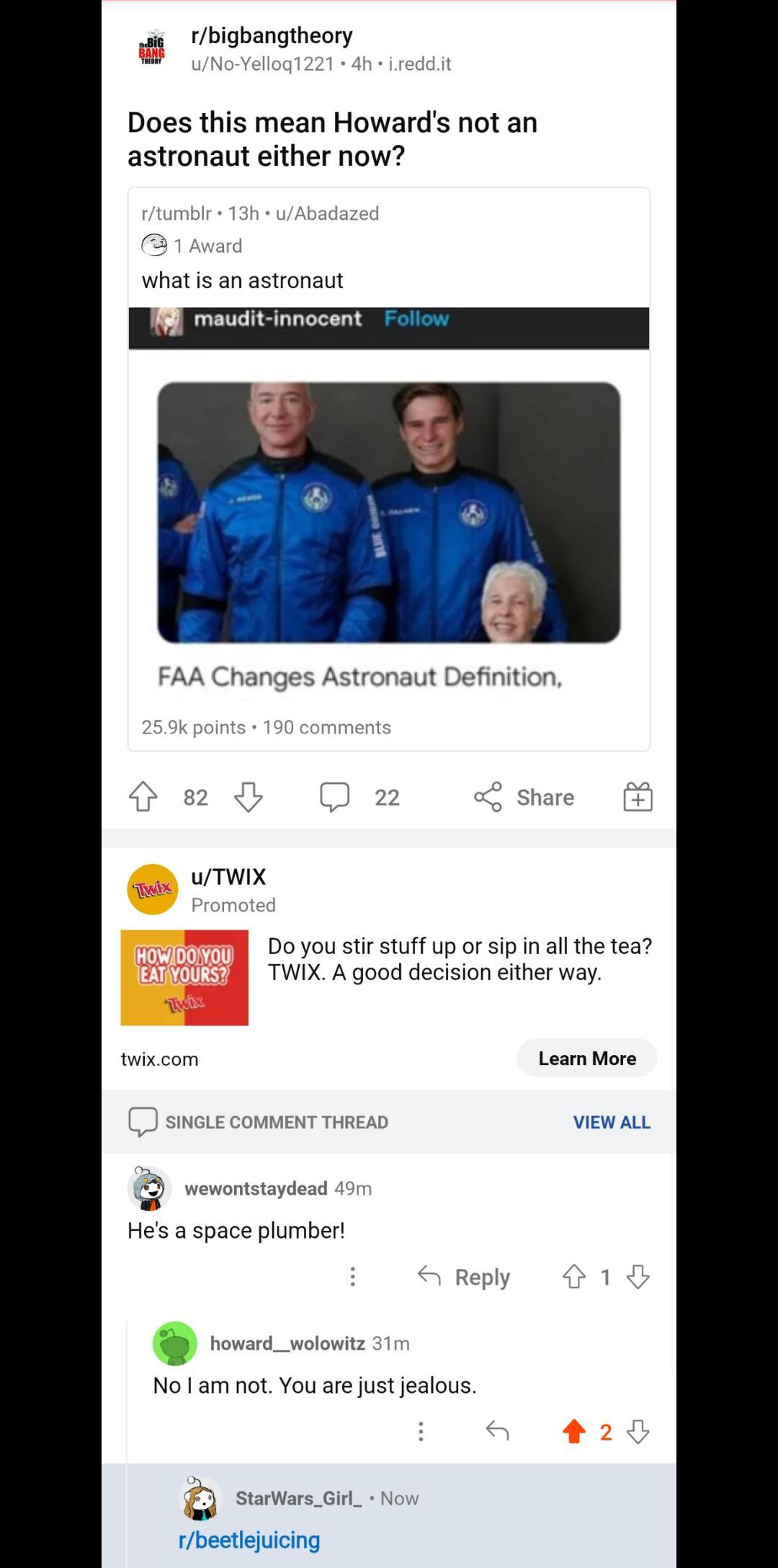Open the crossposted r/tumblr post card
The width and height of the screenshot is (778, 1568).
click(388, 468)
